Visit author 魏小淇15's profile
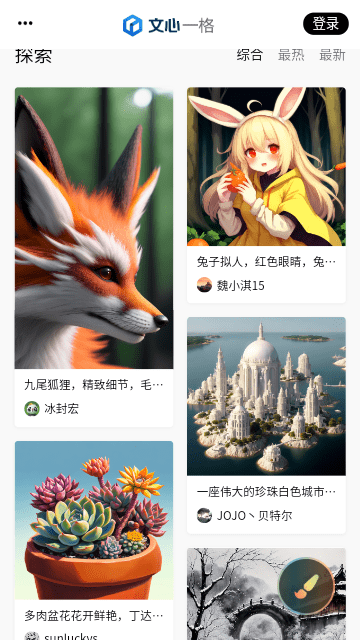Screen dimensions: 360x640 point(231,285)
